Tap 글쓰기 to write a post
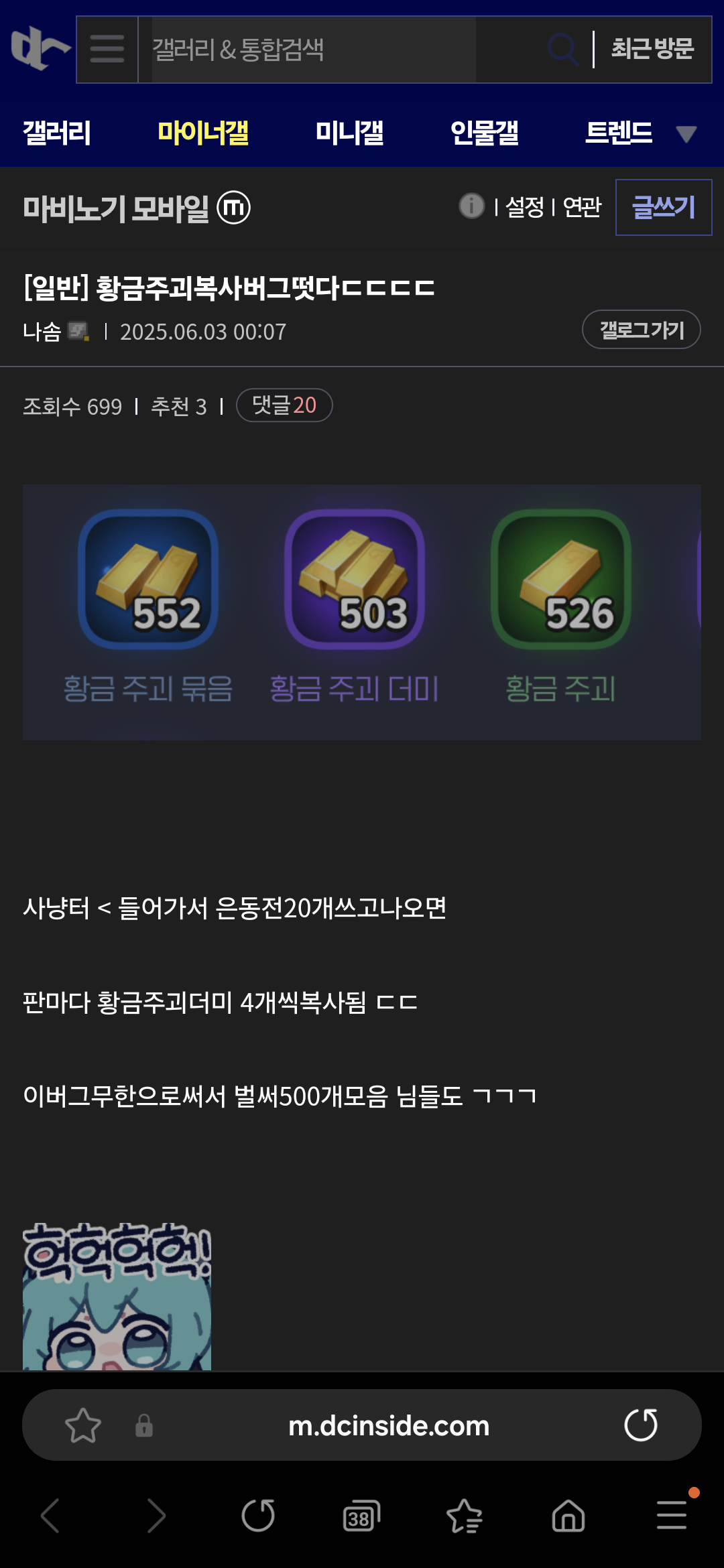The height and width of the screenshot is (1568, 724). point(664,207)
